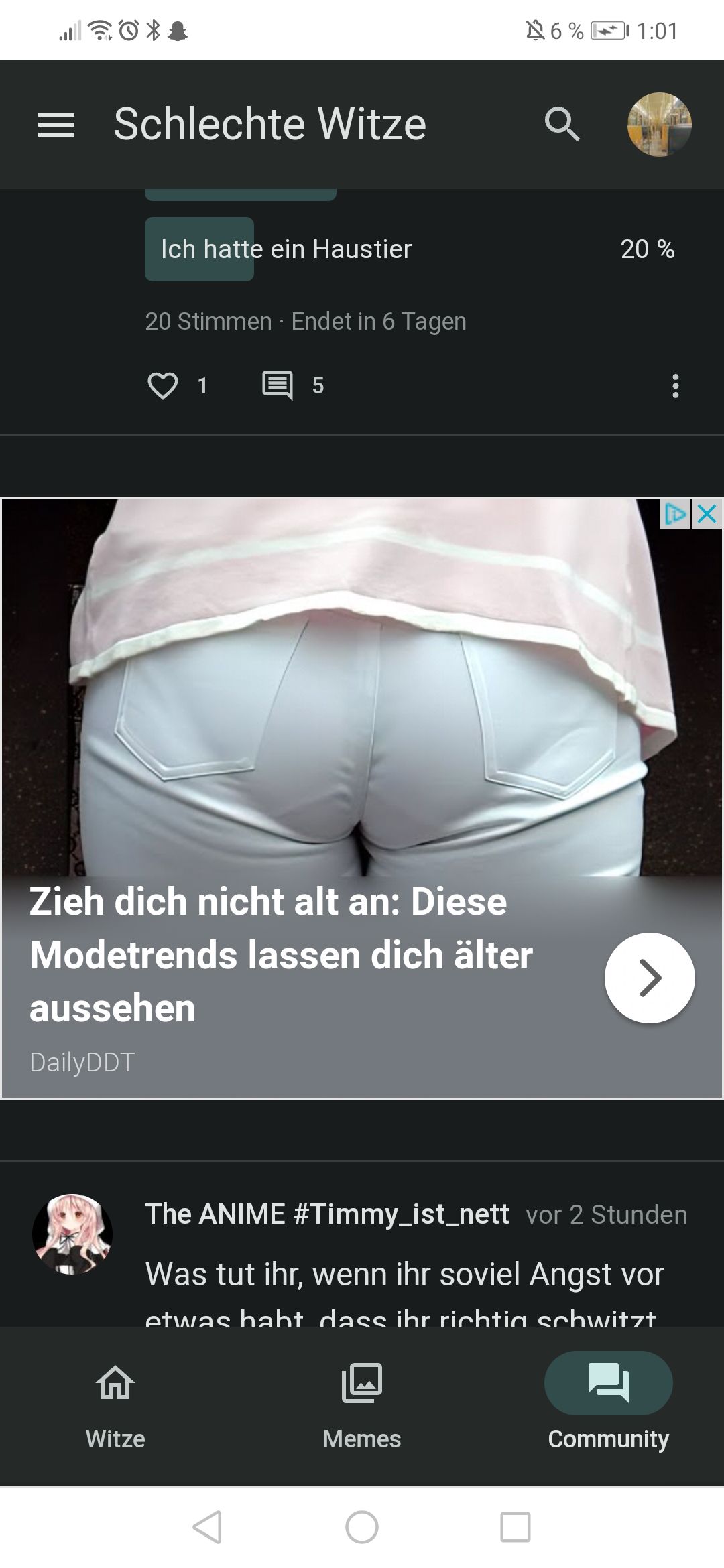Viewport: 724px width, 1568px height.
Task: Close the DailyDDT advertisement
Action: 707,514
